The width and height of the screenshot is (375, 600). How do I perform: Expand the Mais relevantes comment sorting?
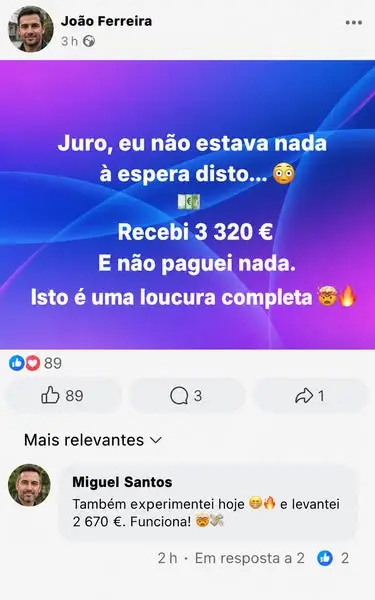point(93,440)
